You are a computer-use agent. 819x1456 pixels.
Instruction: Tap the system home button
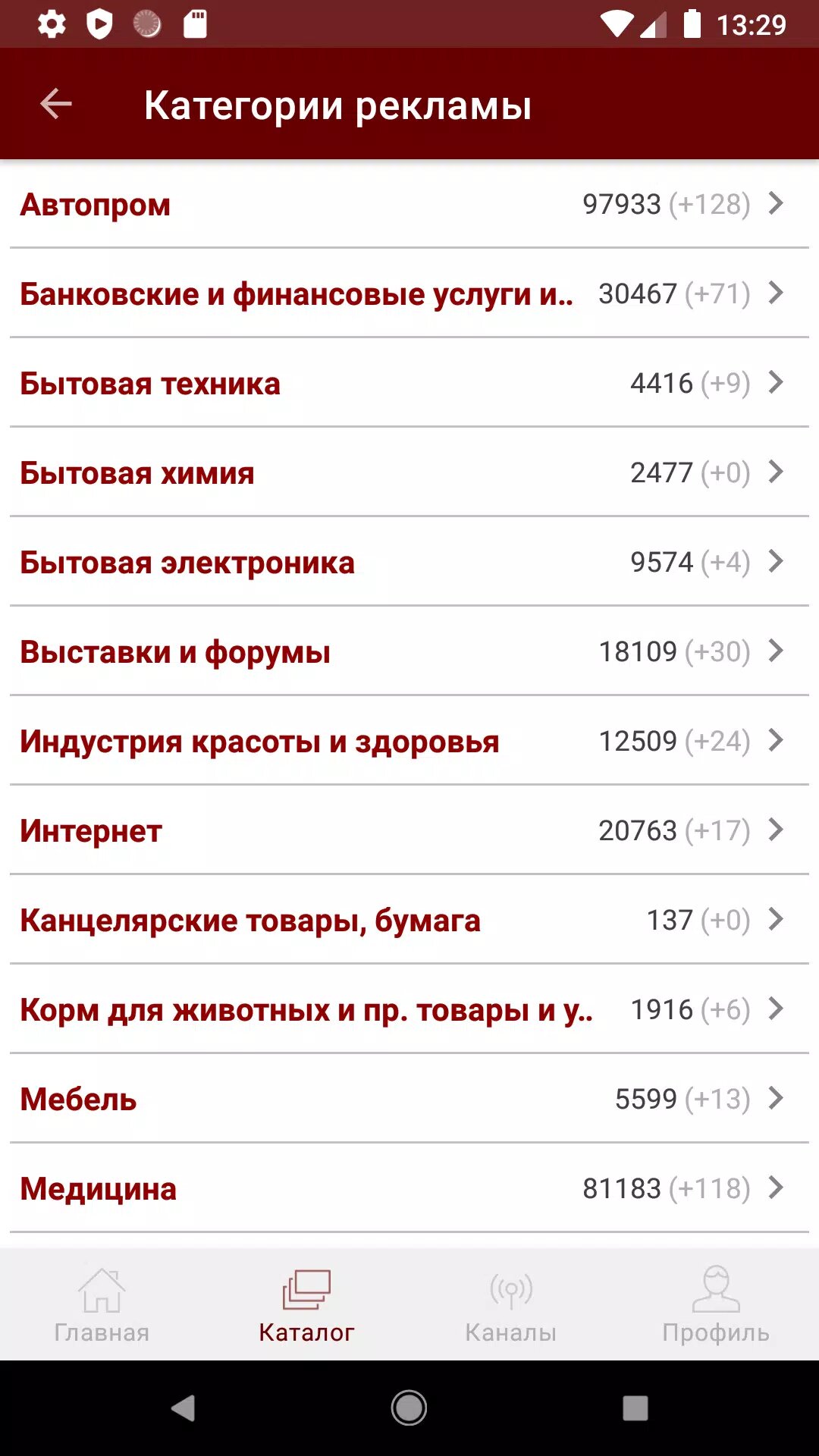click(x=409, y=1408)
